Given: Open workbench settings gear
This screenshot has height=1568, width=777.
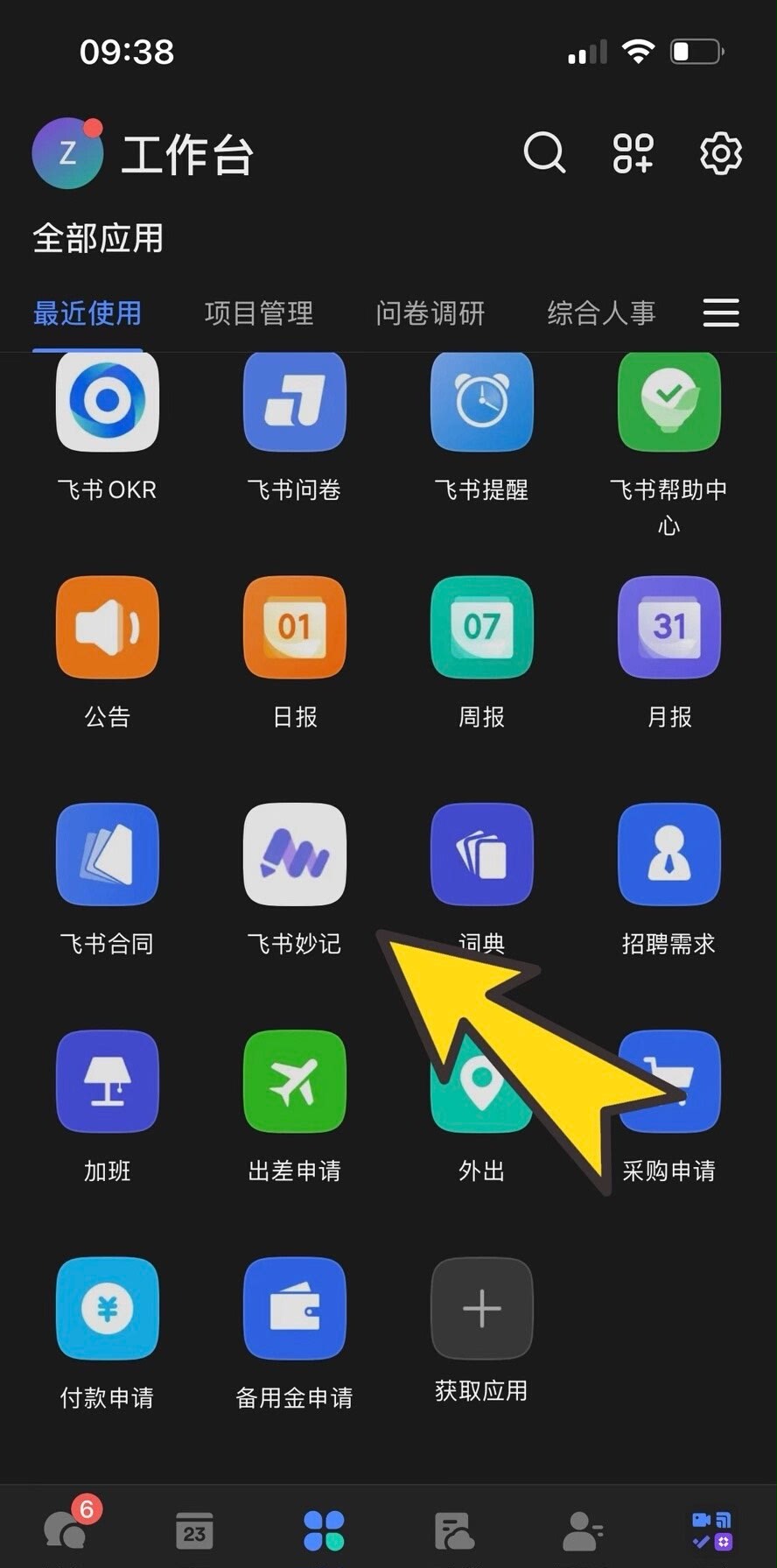Looking at the screenshot, I should pos(721,154).
